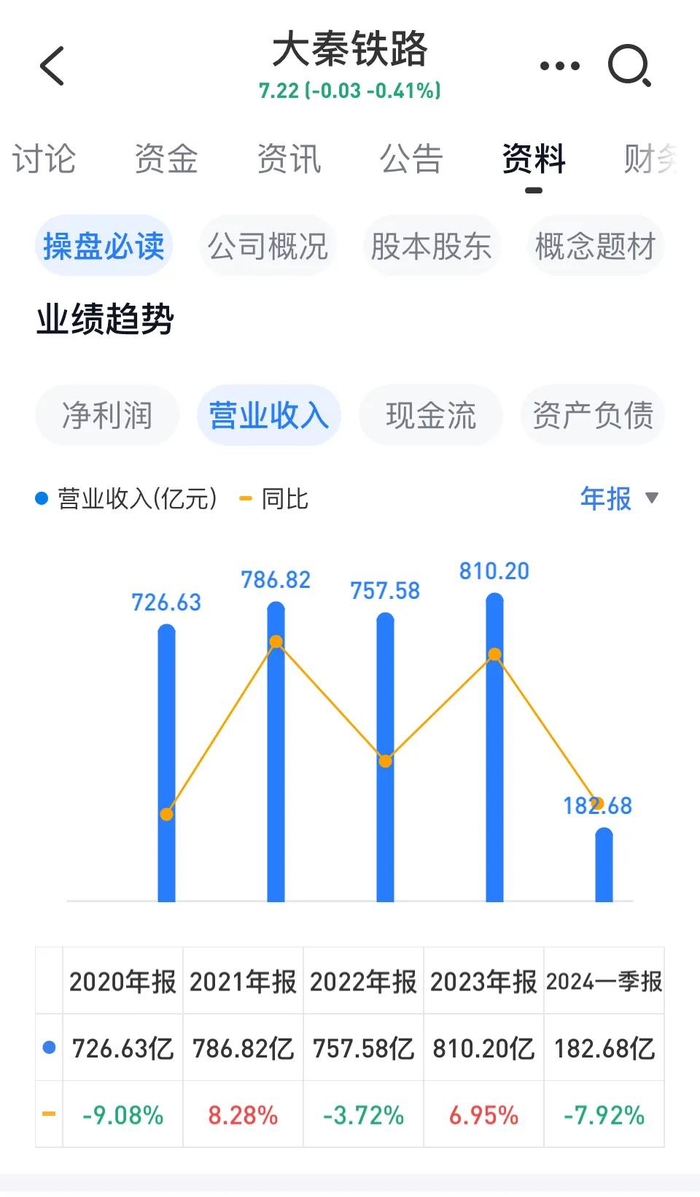
Task: Switch to the 讨论 tab
Action: 44,159
